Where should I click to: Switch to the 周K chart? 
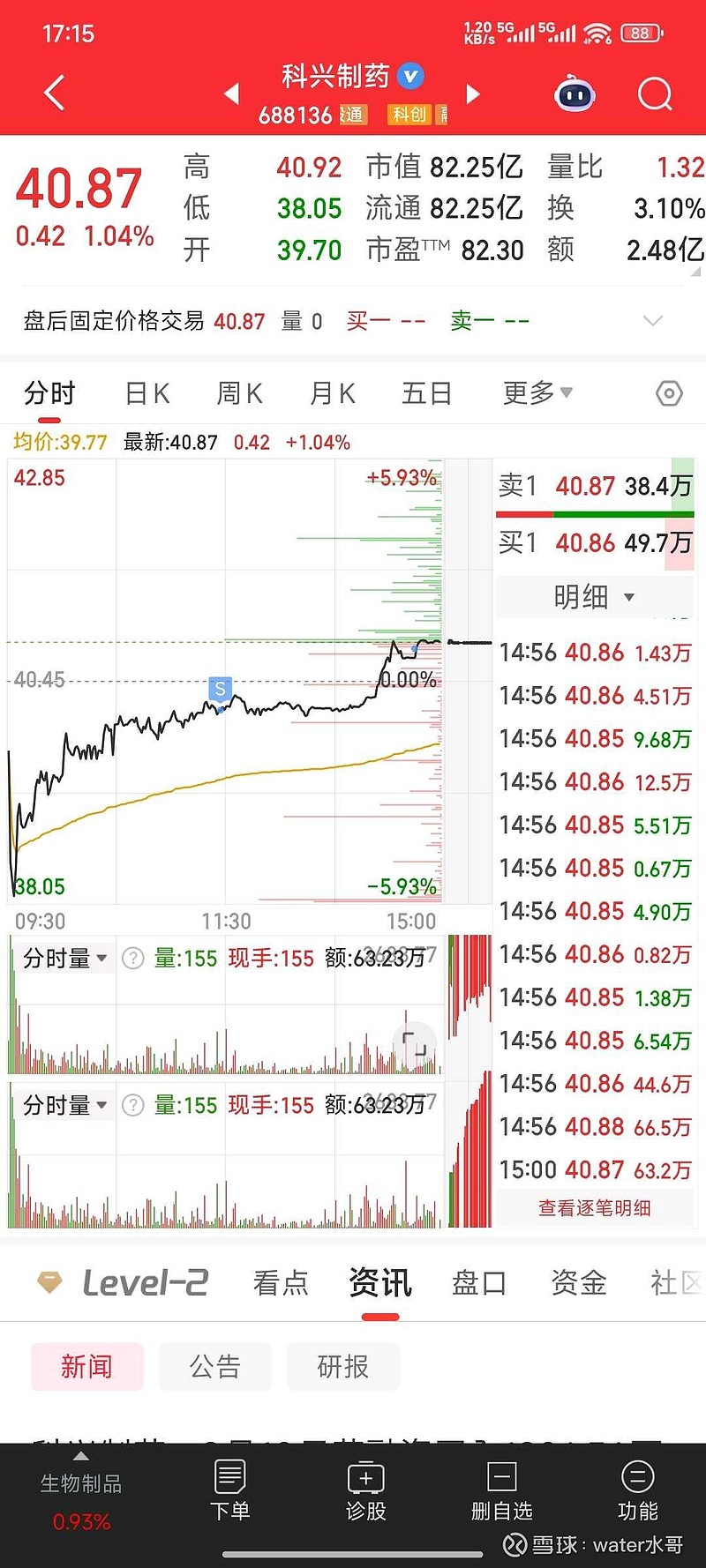(x=240, y=393)
